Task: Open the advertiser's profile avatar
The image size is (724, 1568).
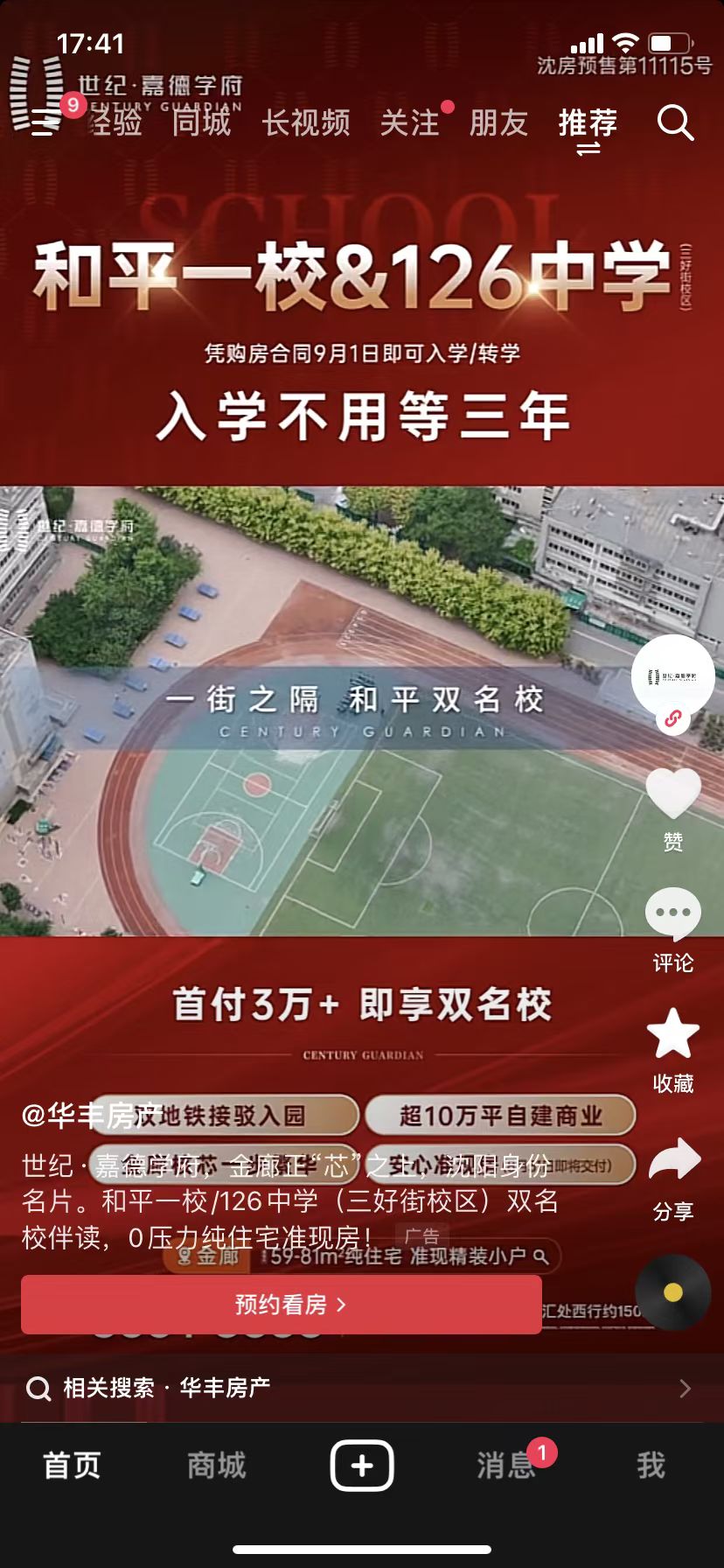Action: pos(672,676)
